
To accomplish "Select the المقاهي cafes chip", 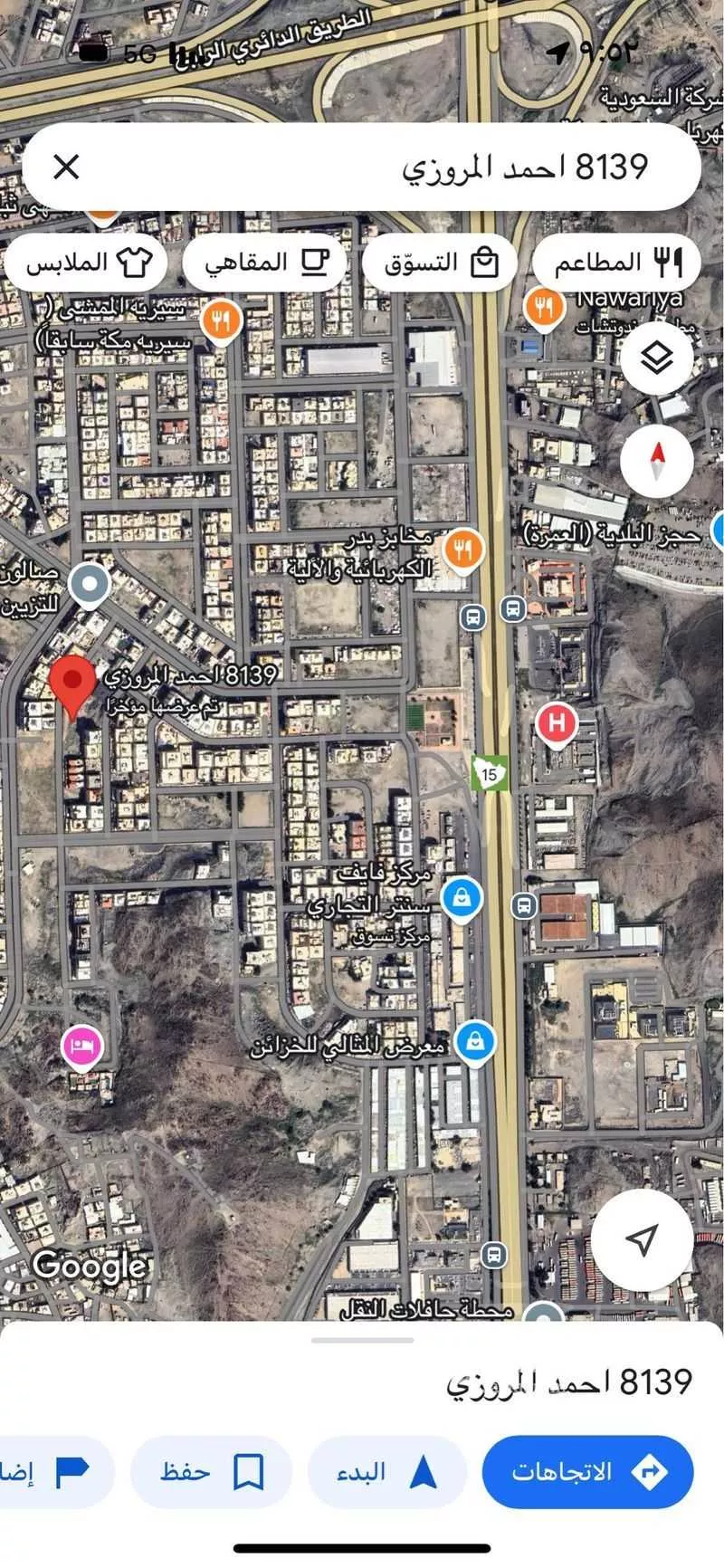I will [265, 263].
